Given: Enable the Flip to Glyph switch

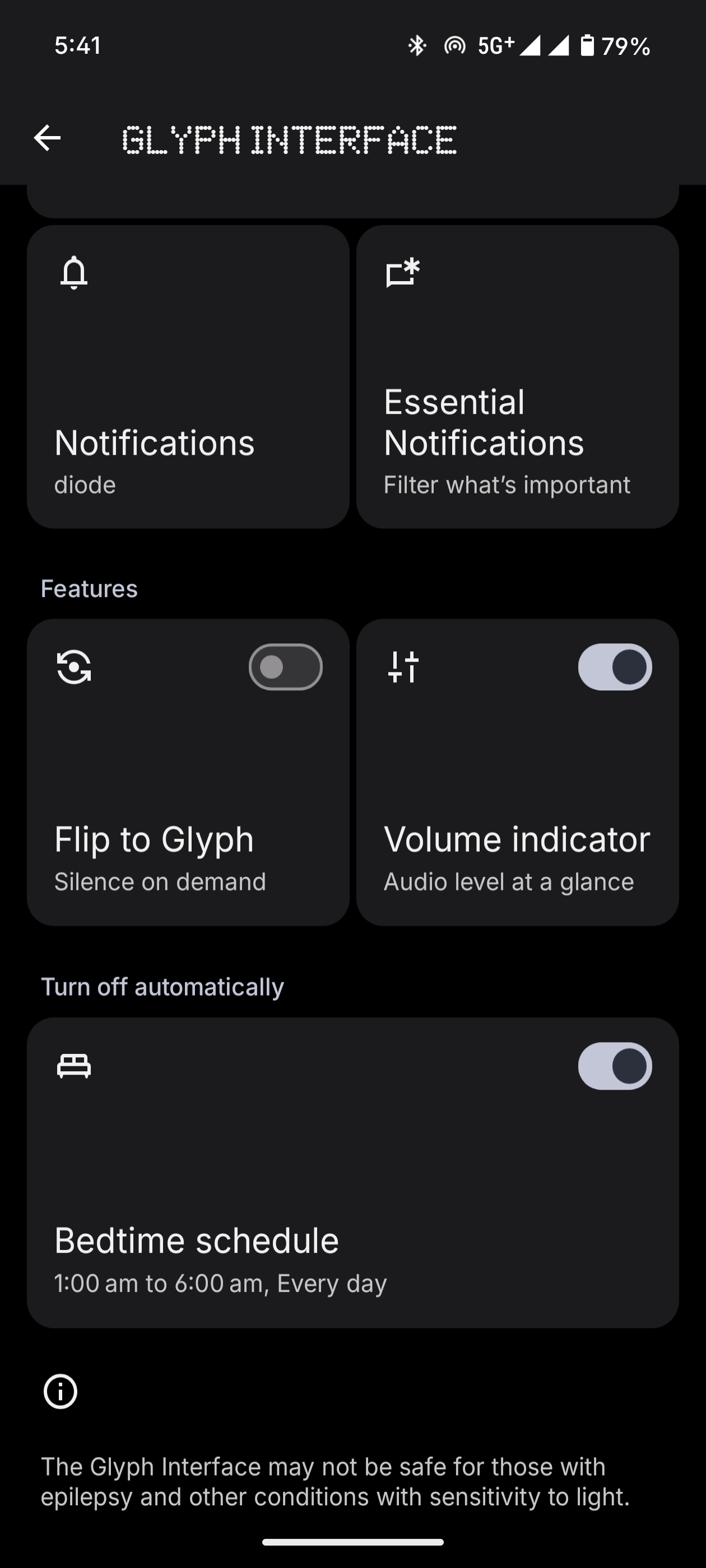Looking at the screenshot, I should (x=285, y=667).
